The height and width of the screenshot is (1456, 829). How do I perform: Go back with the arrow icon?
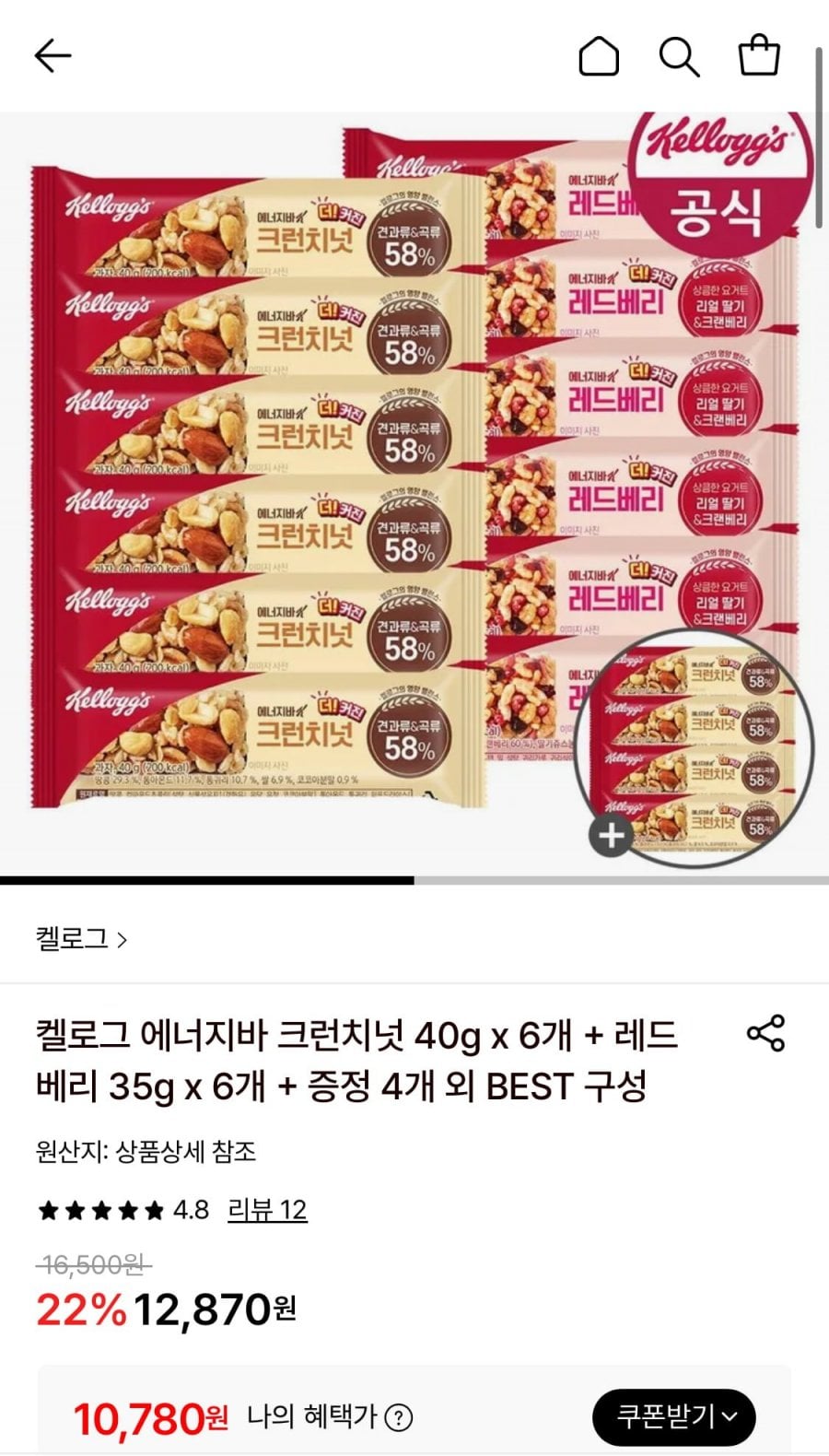[x=53, y=56]
